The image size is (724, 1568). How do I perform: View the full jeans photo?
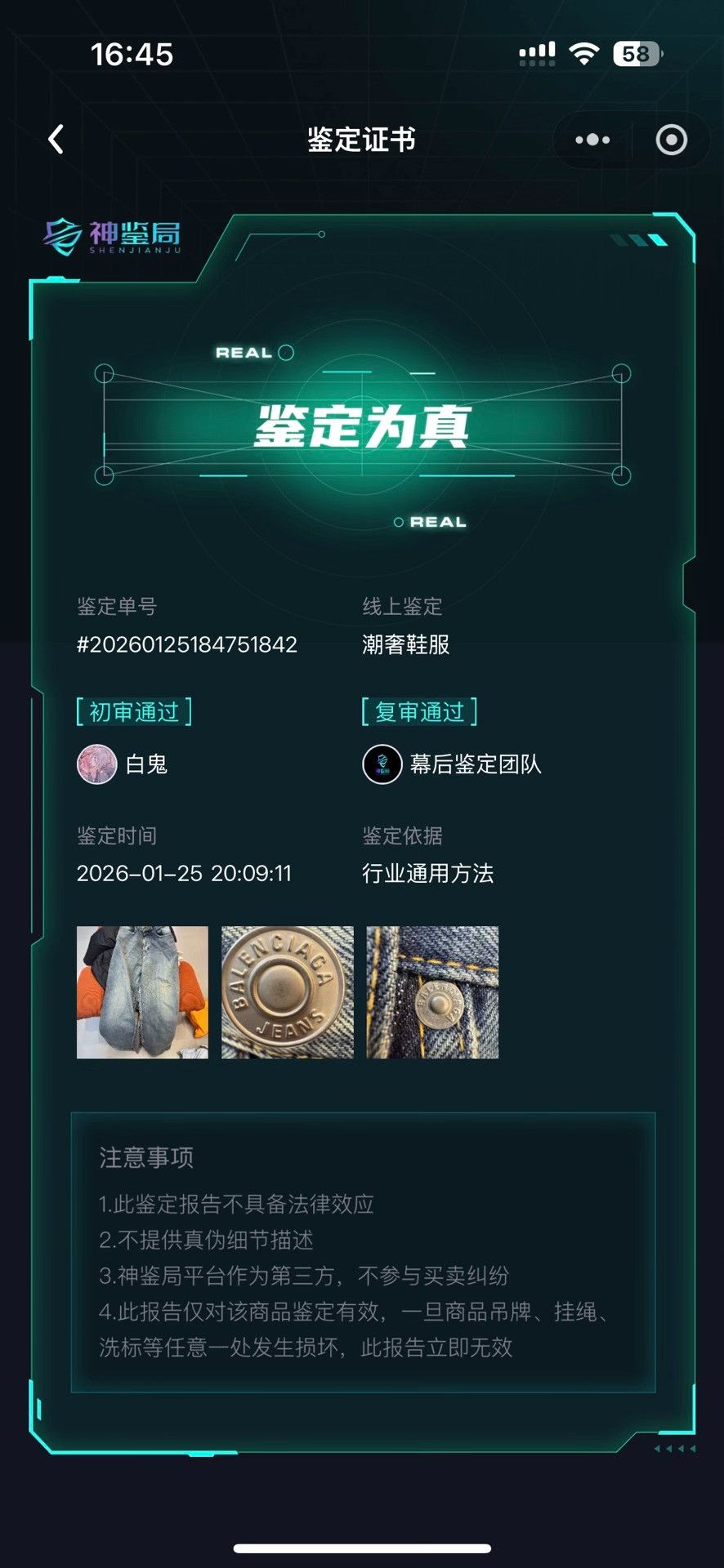pos(142,992)
